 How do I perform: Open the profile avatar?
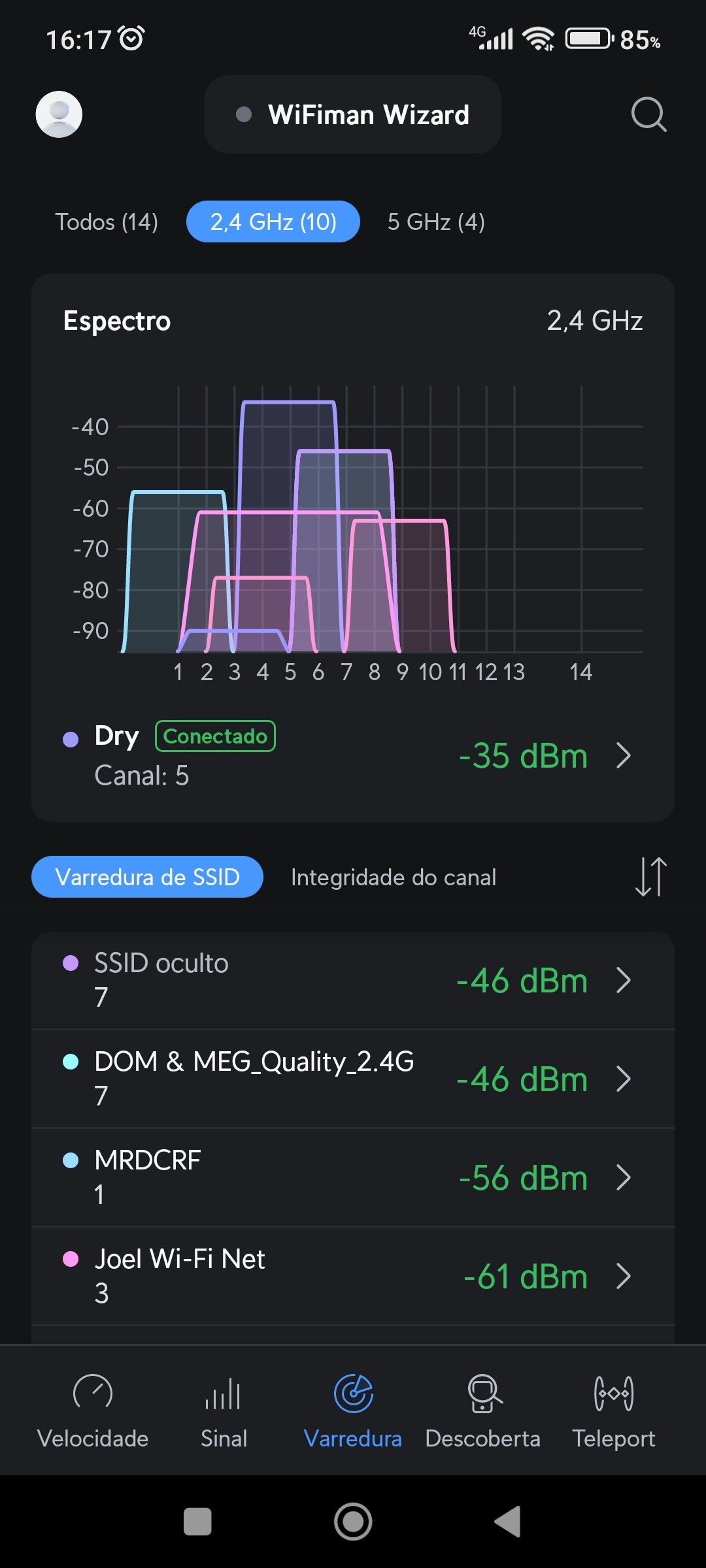coord(59,114)
